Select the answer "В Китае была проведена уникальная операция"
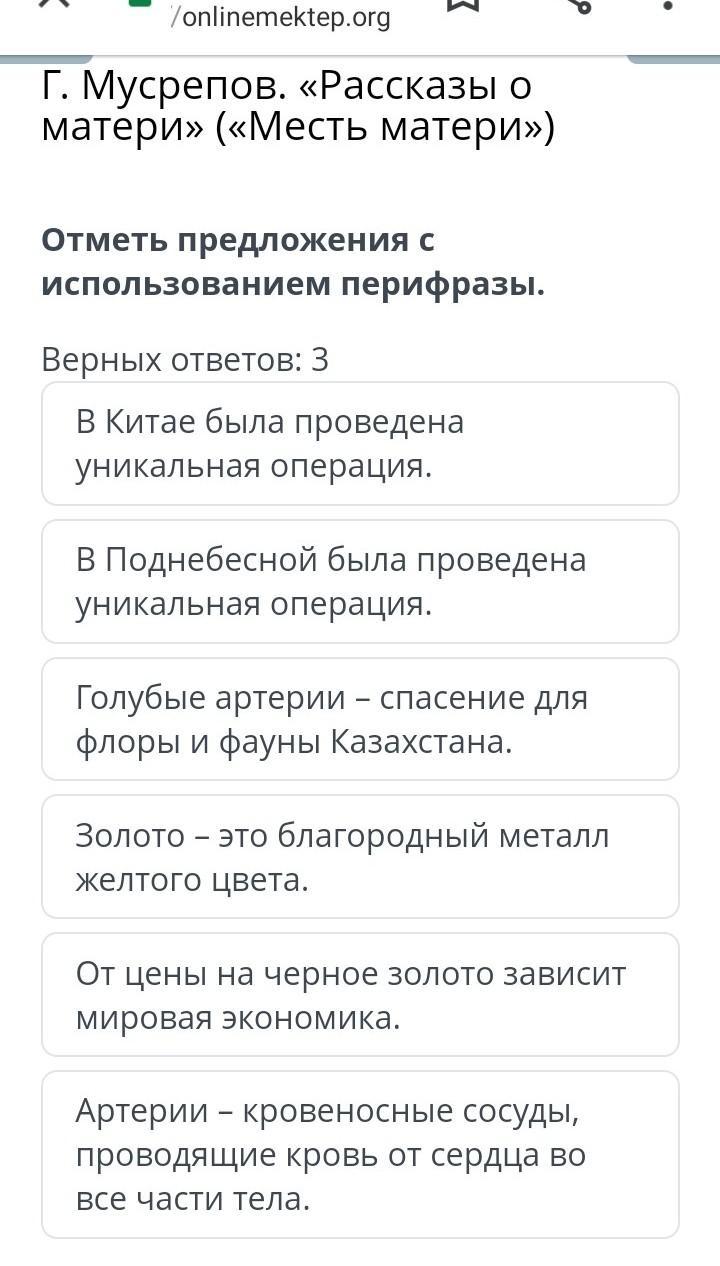The width and height of the screenshot is (720, 1266). [360, 444]
